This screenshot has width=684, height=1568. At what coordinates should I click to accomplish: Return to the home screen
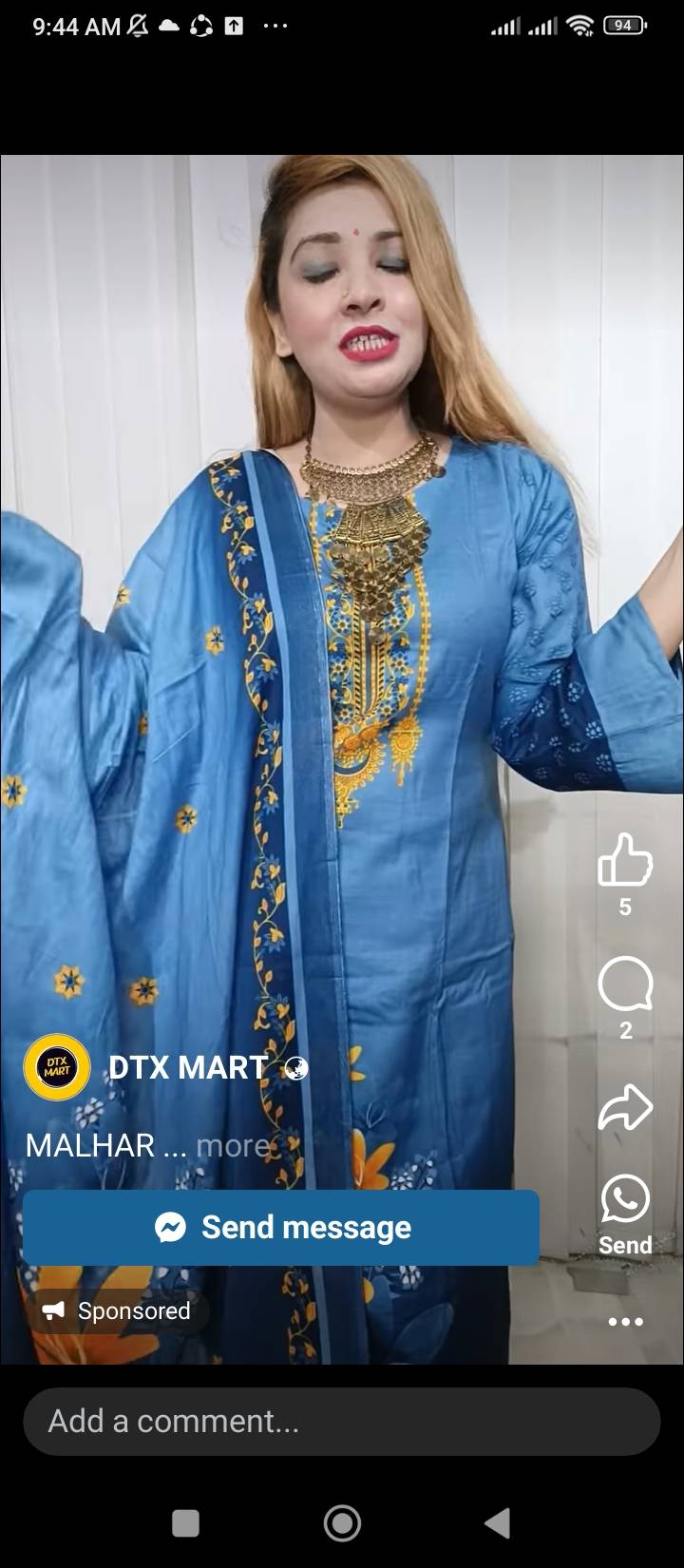tap(342, 1523)
